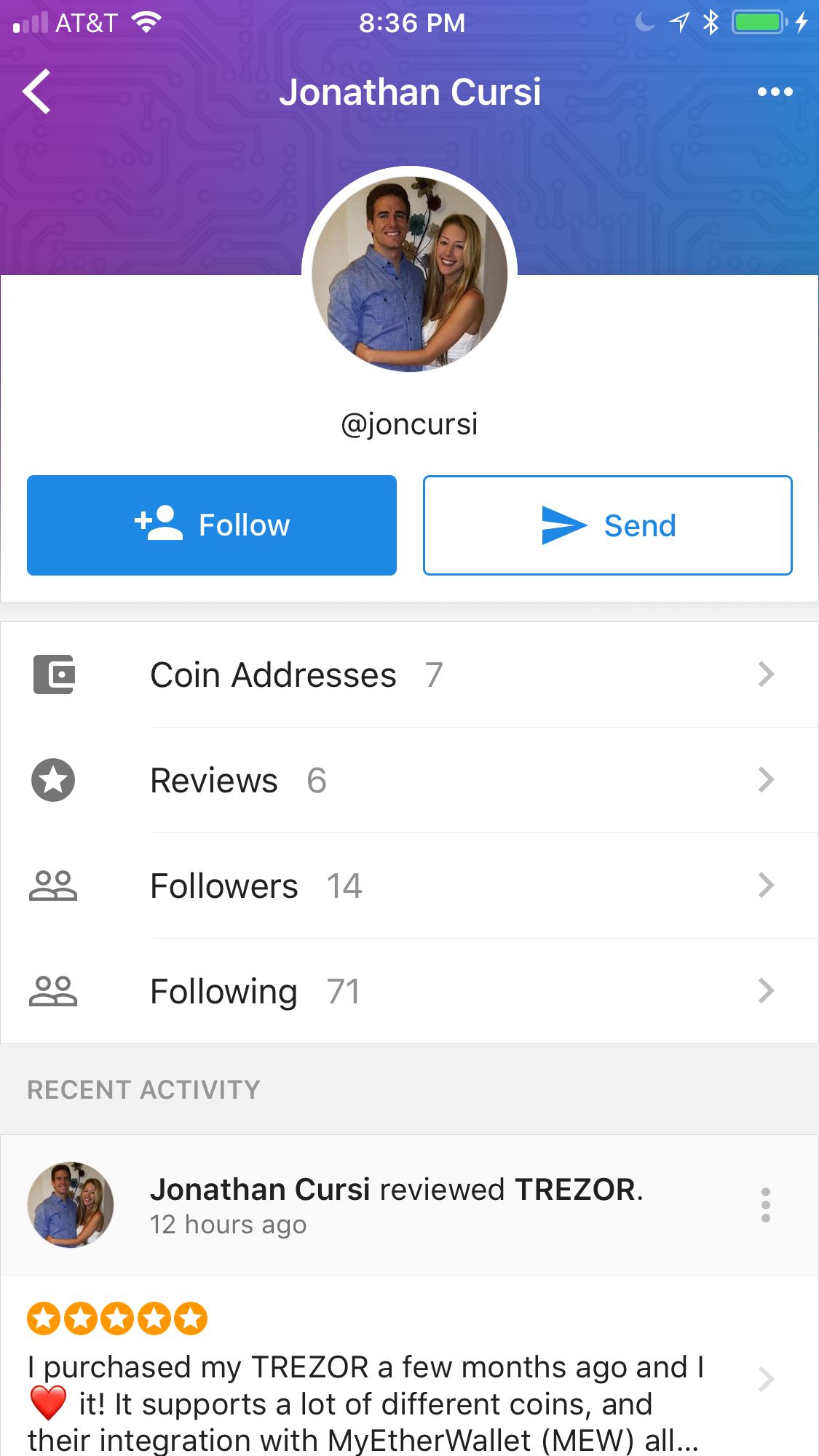
Task: View Jonathan Cursi's large profile photo
Action: pos(409,274)
